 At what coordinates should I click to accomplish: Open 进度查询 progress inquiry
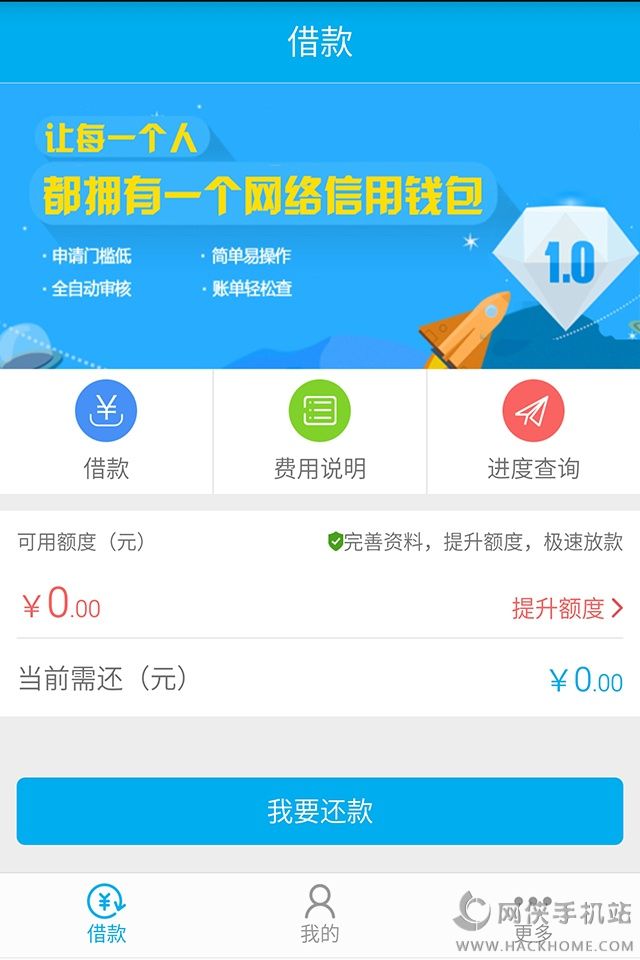[x=533, y=430]
